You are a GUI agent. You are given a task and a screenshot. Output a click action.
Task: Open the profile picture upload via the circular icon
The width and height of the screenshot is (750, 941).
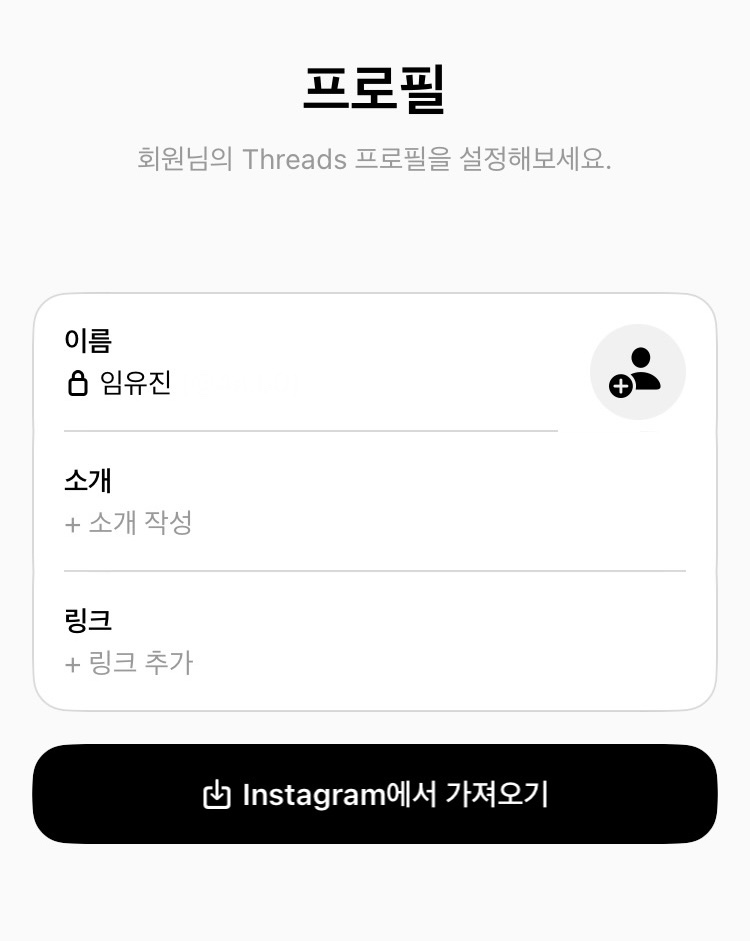tap(638, 371)
